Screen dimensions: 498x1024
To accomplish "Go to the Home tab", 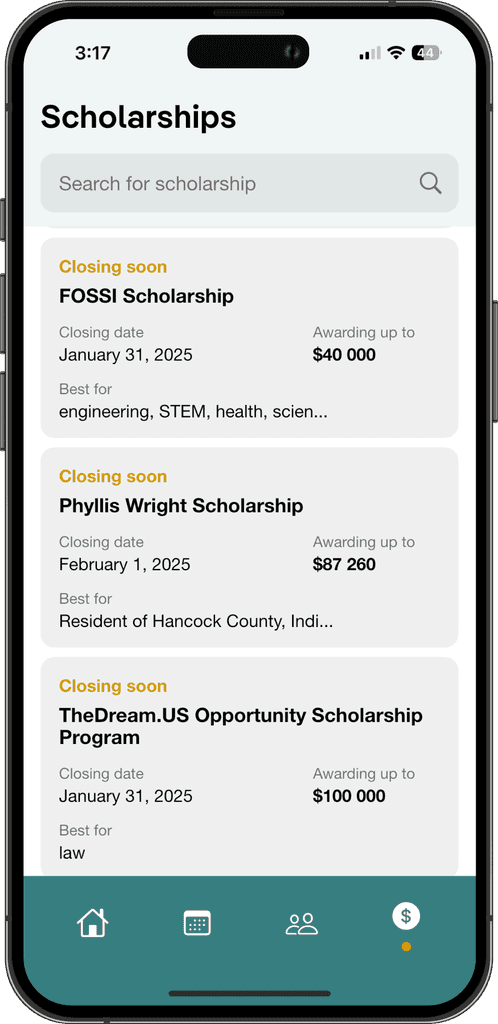I will pos(92,923).
